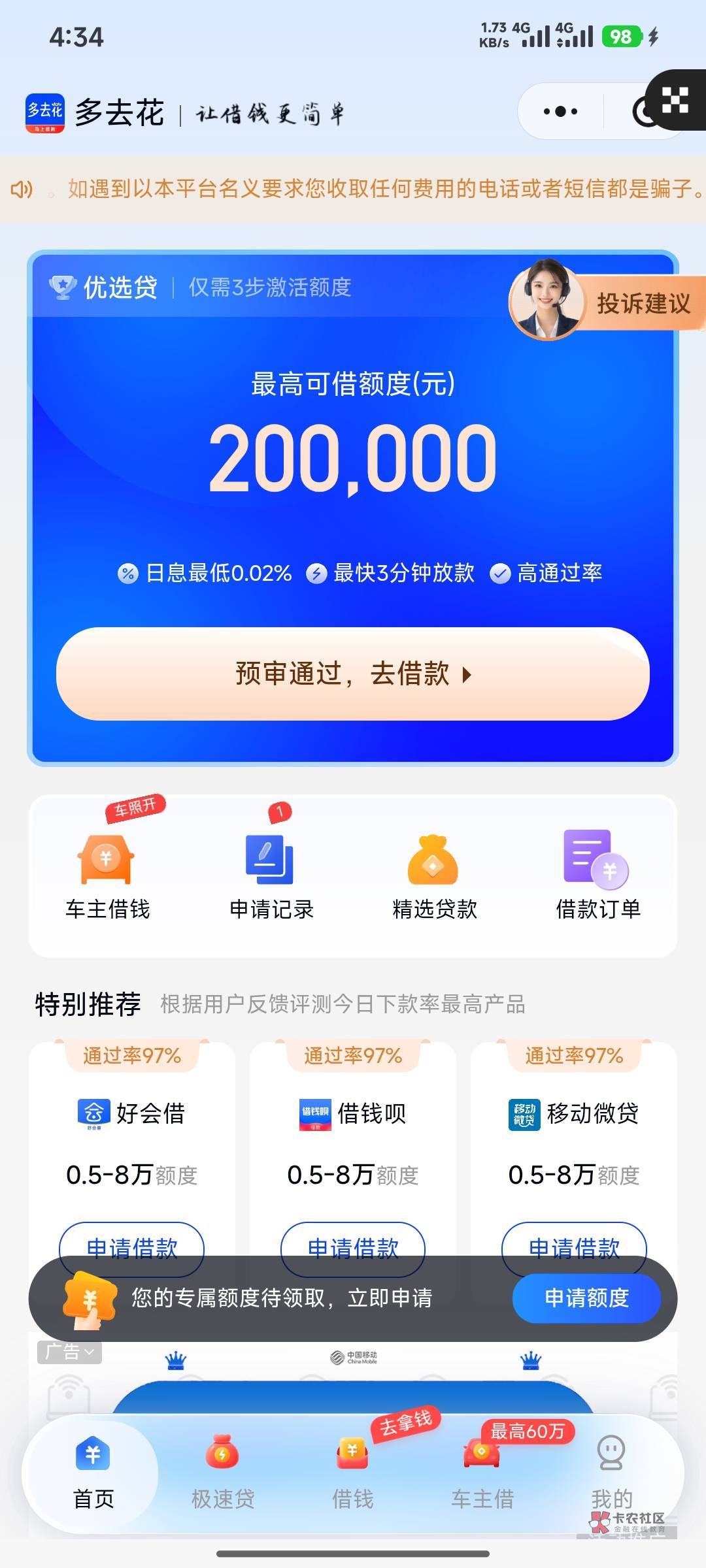This screenshot has height=1568, width=706.
Task: Tap 预审通过，去借款 button
Action: (353, 674)
